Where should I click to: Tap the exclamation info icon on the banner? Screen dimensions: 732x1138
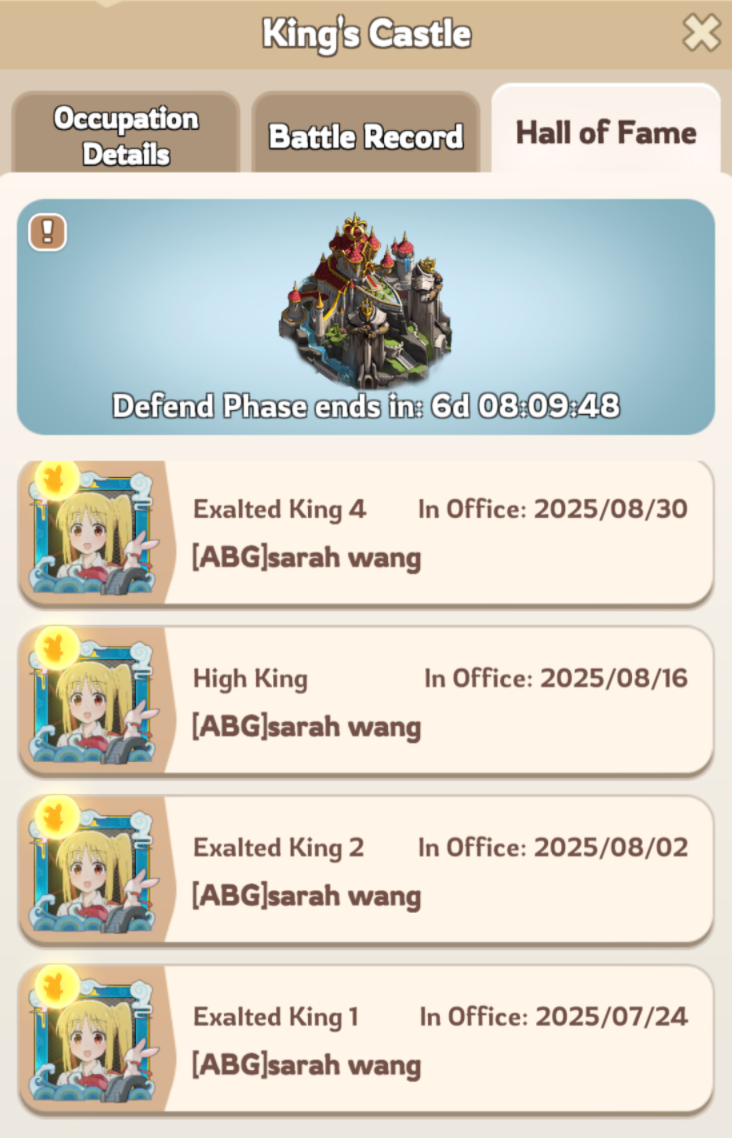47,233
